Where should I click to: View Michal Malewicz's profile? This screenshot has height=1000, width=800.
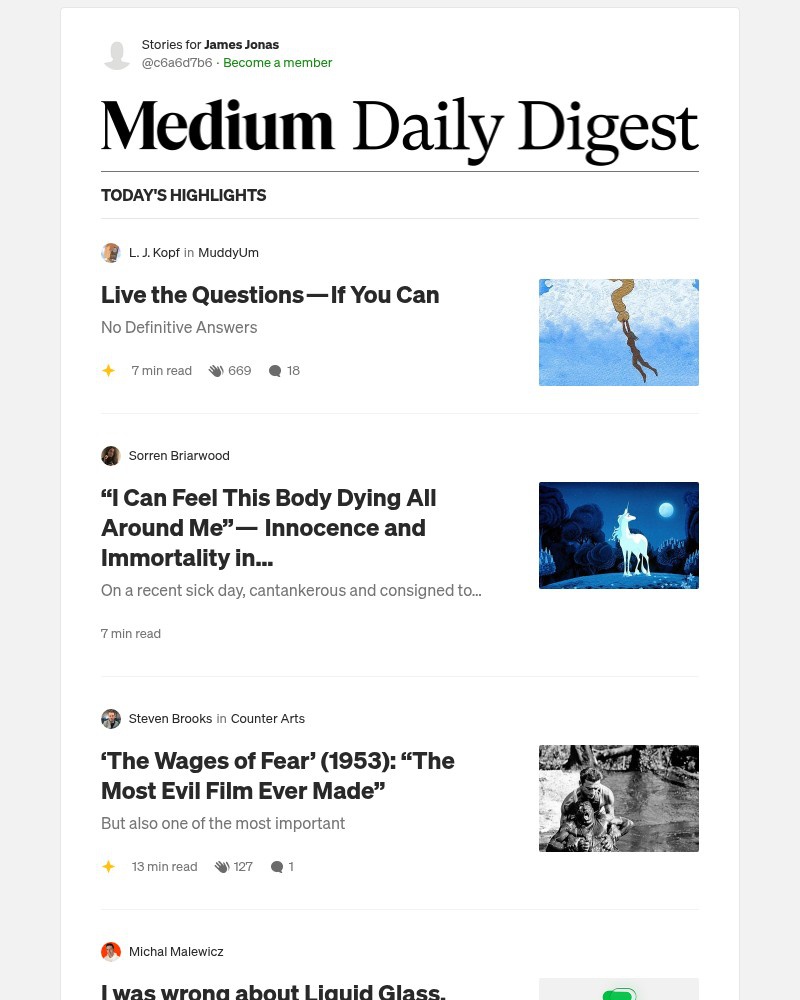pyautogui.click(x=175, y=951)
